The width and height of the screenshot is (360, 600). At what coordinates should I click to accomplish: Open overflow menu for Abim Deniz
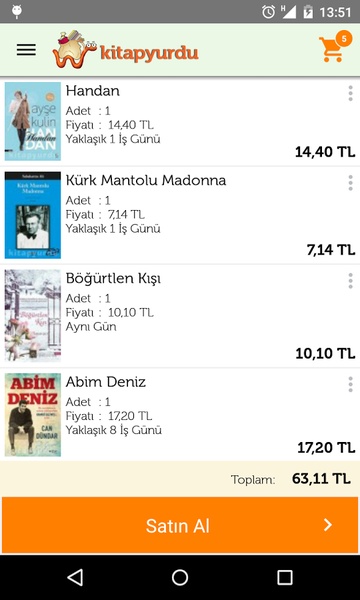(350, 384)
